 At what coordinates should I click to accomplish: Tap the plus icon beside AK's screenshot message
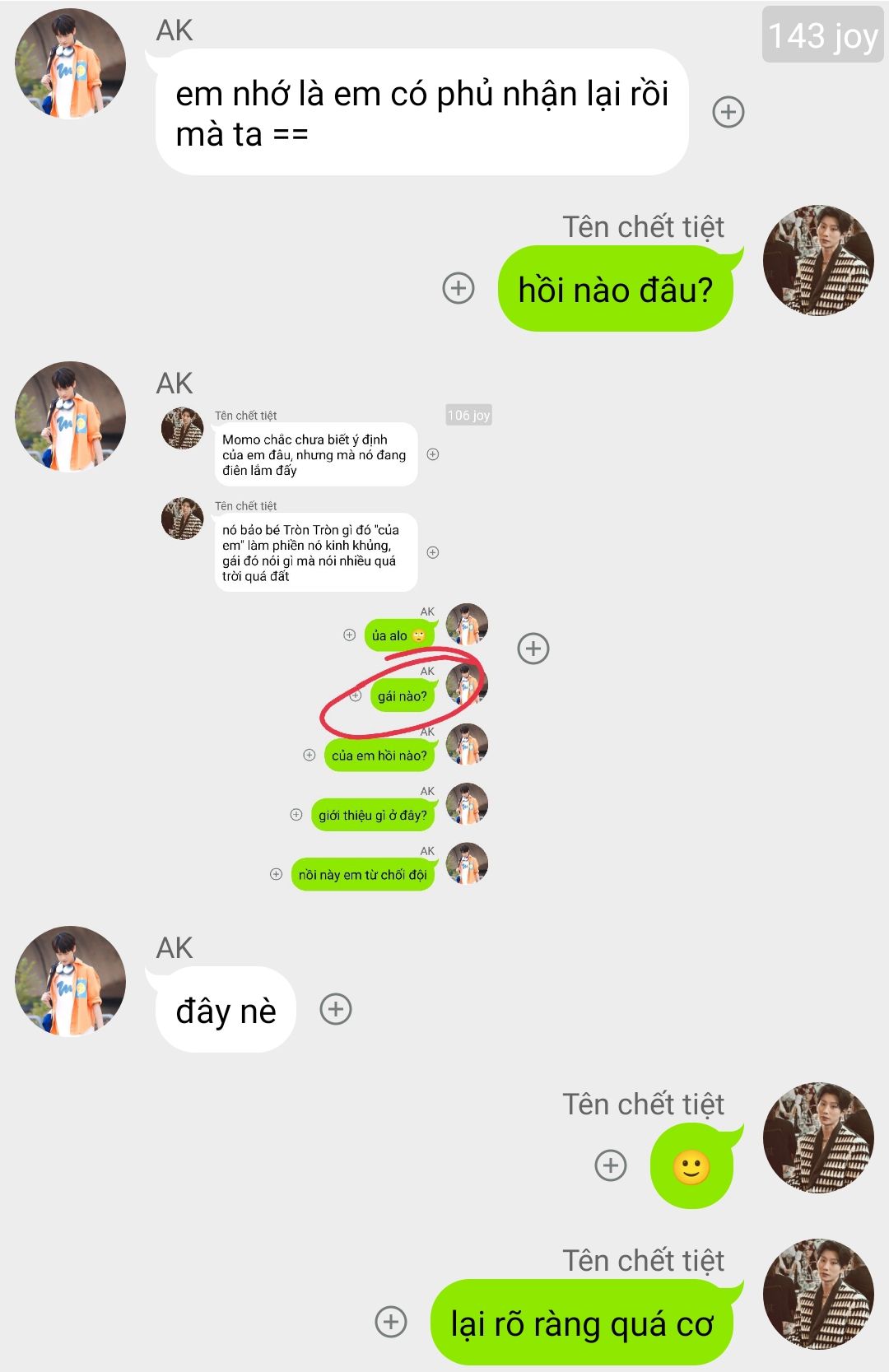coord(533,649)
